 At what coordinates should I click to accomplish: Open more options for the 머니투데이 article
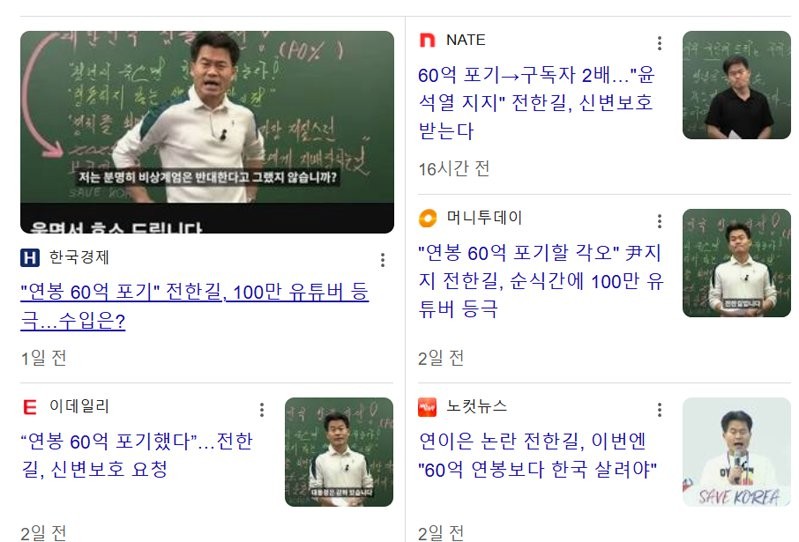coord(659,221)
